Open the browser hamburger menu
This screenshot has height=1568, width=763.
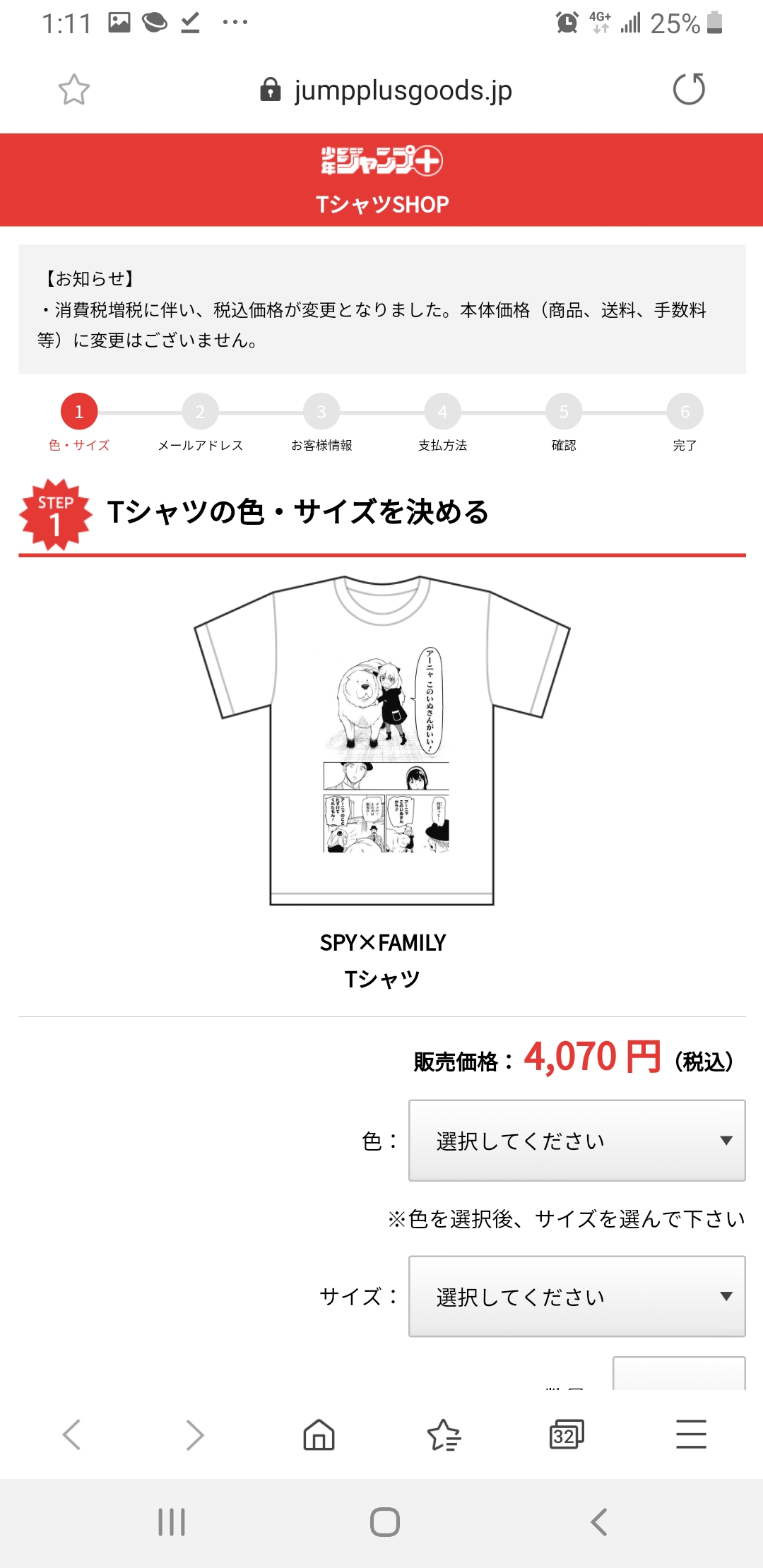pos(691,1435)
